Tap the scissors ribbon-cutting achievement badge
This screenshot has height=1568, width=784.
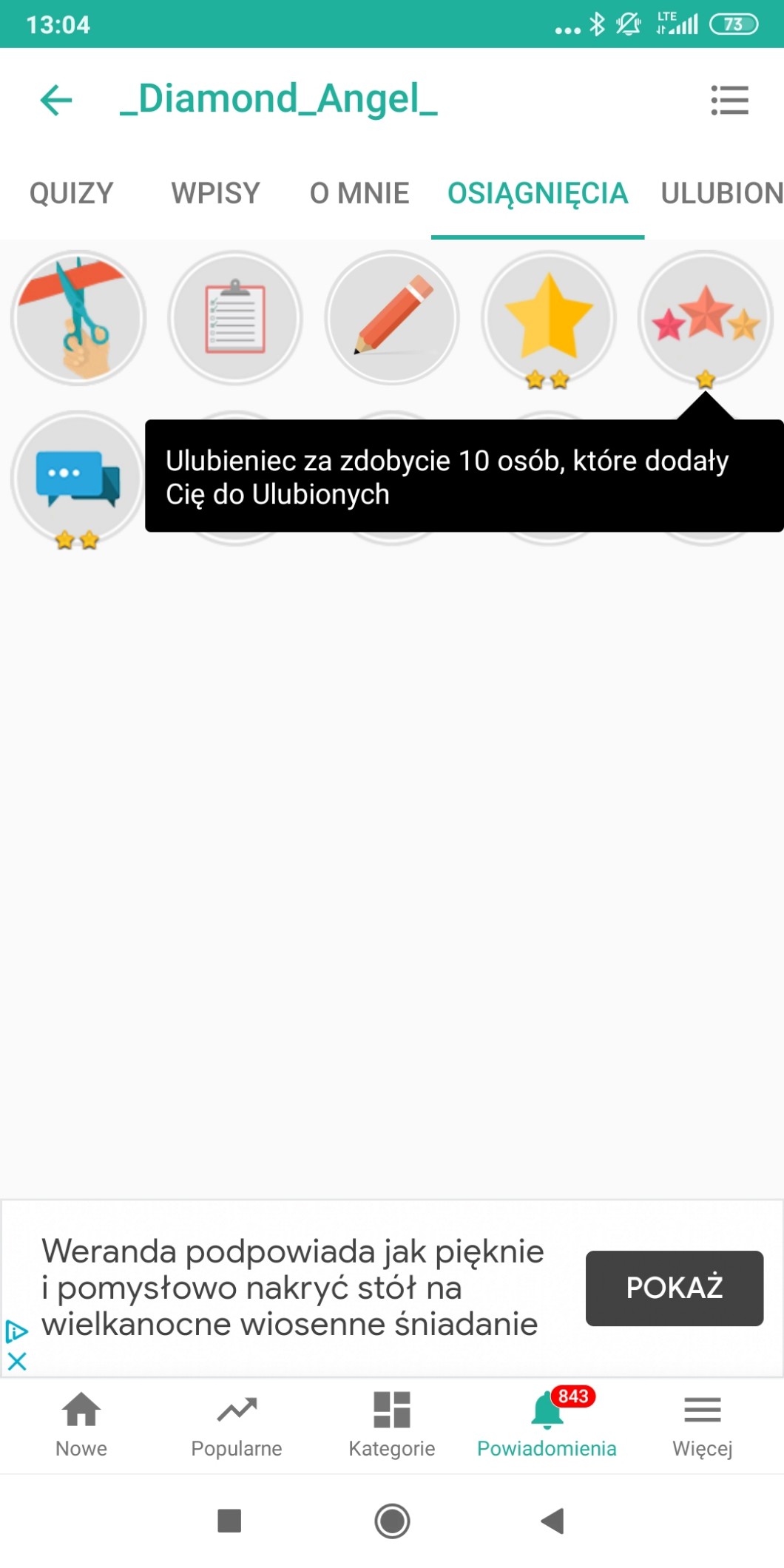click(x=78, y=318)
